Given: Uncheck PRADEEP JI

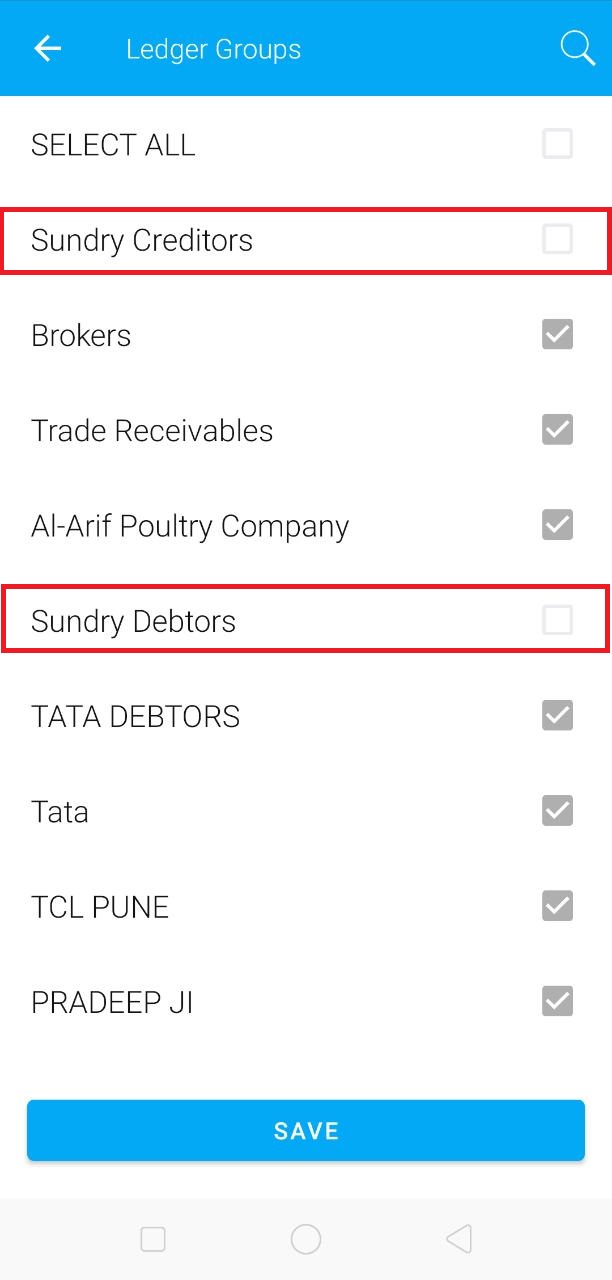Looking at the screenshot, I should [x=557, y=1000].
